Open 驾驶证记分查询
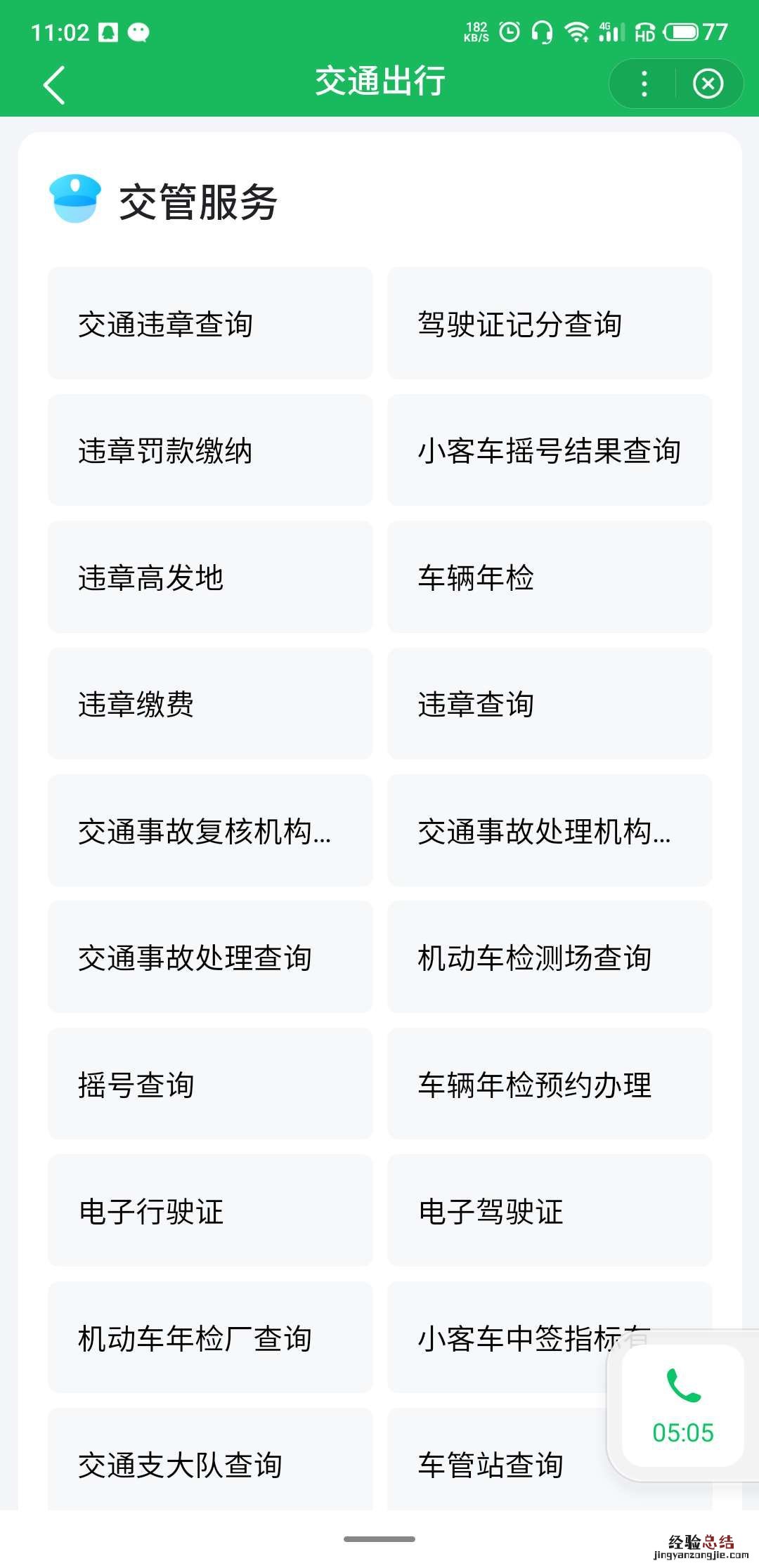The image size is (759, 1568). [550, 324]
